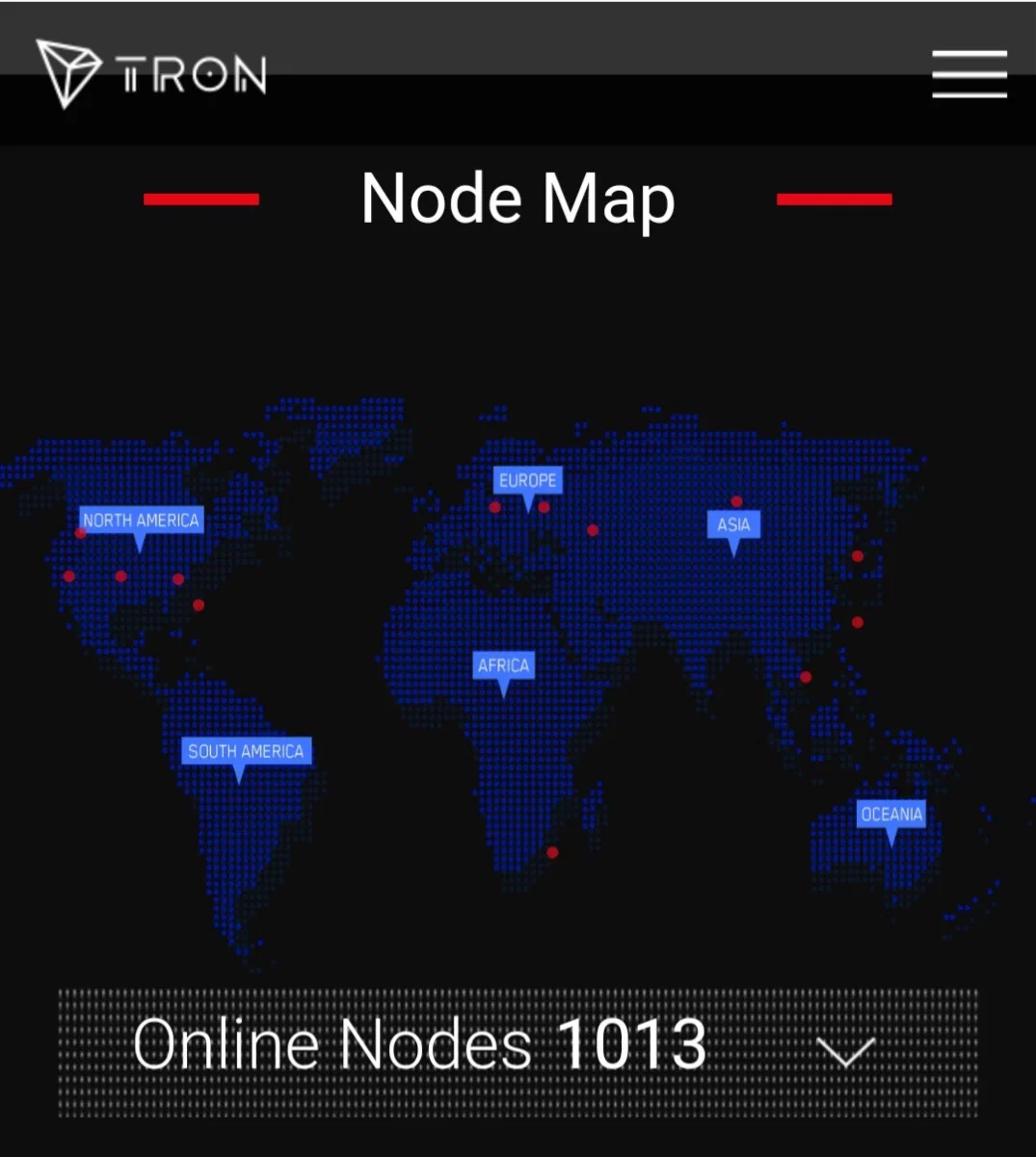This screenshot has width=1036, height=1157.
Task: Select the South America region label
Action: 246,751
